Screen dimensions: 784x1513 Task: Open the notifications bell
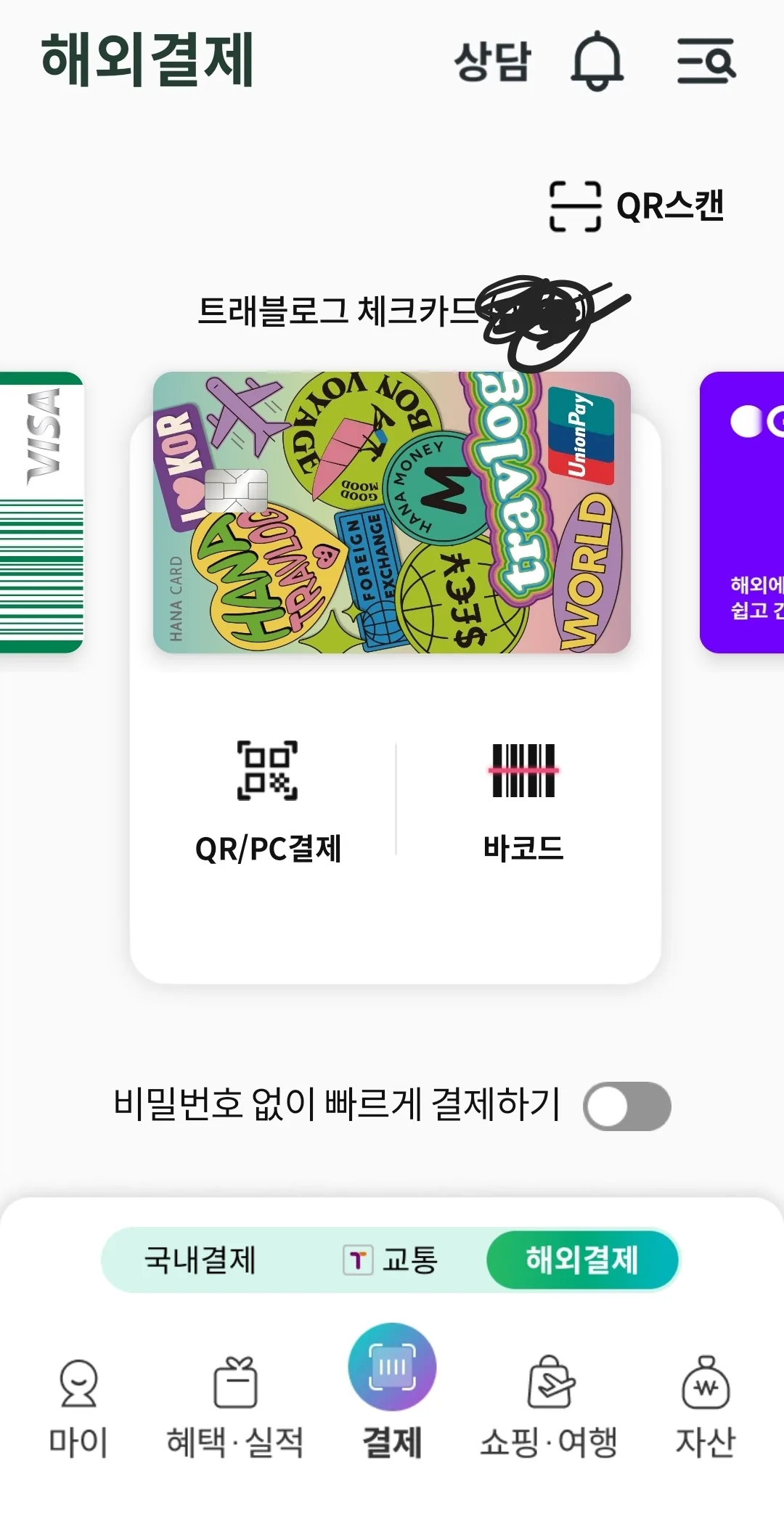tap(597, 61)
